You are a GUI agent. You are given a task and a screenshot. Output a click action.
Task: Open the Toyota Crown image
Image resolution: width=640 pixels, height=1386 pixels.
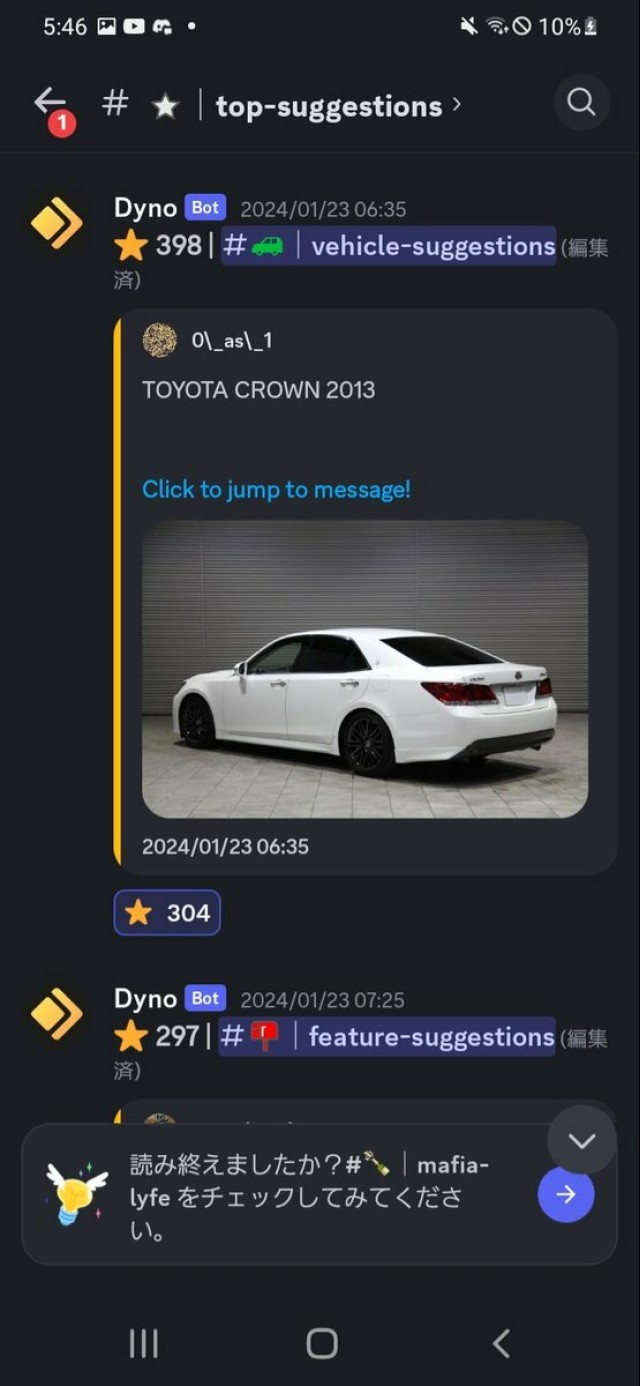365,669
